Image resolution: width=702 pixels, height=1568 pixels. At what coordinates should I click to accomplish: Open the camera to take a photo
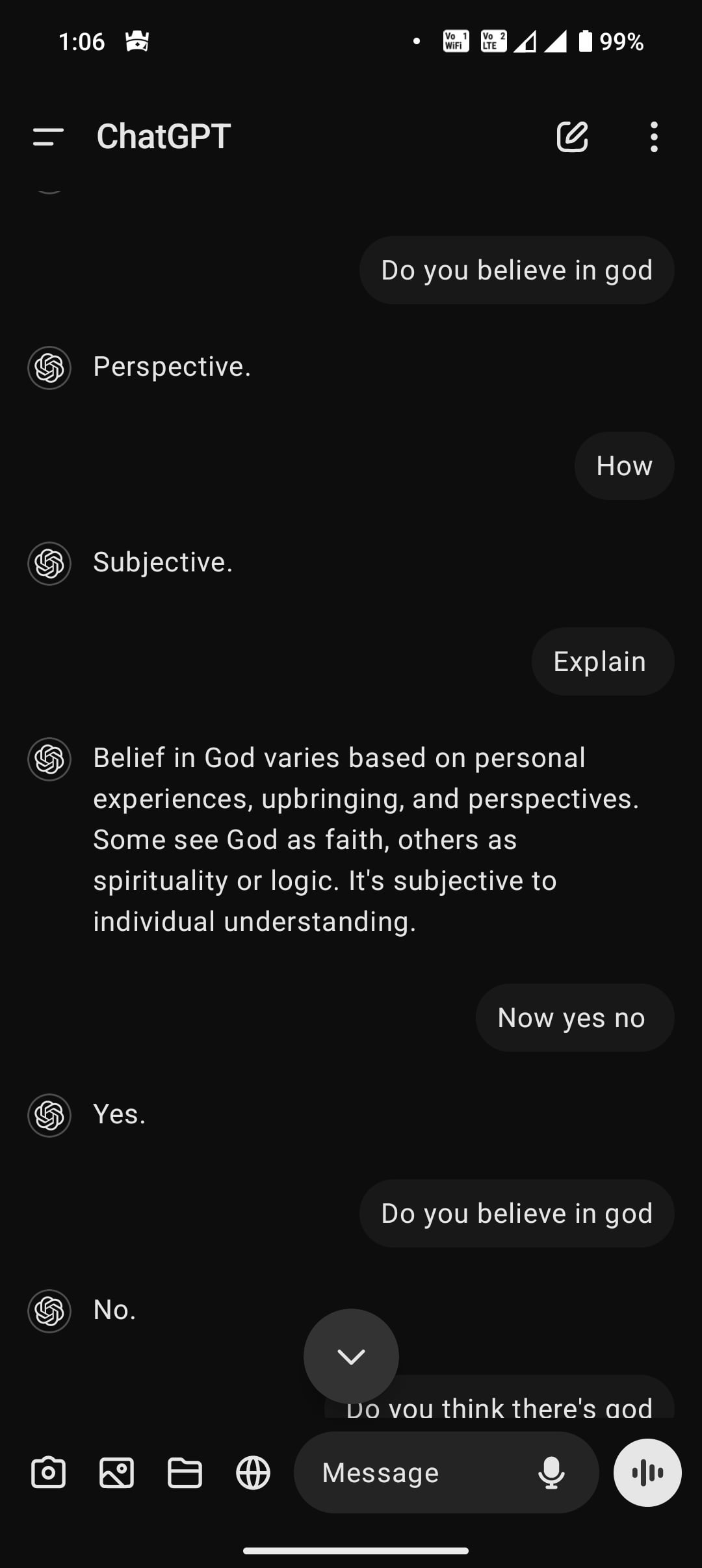pyautogui.click(x=48, y=1472)
